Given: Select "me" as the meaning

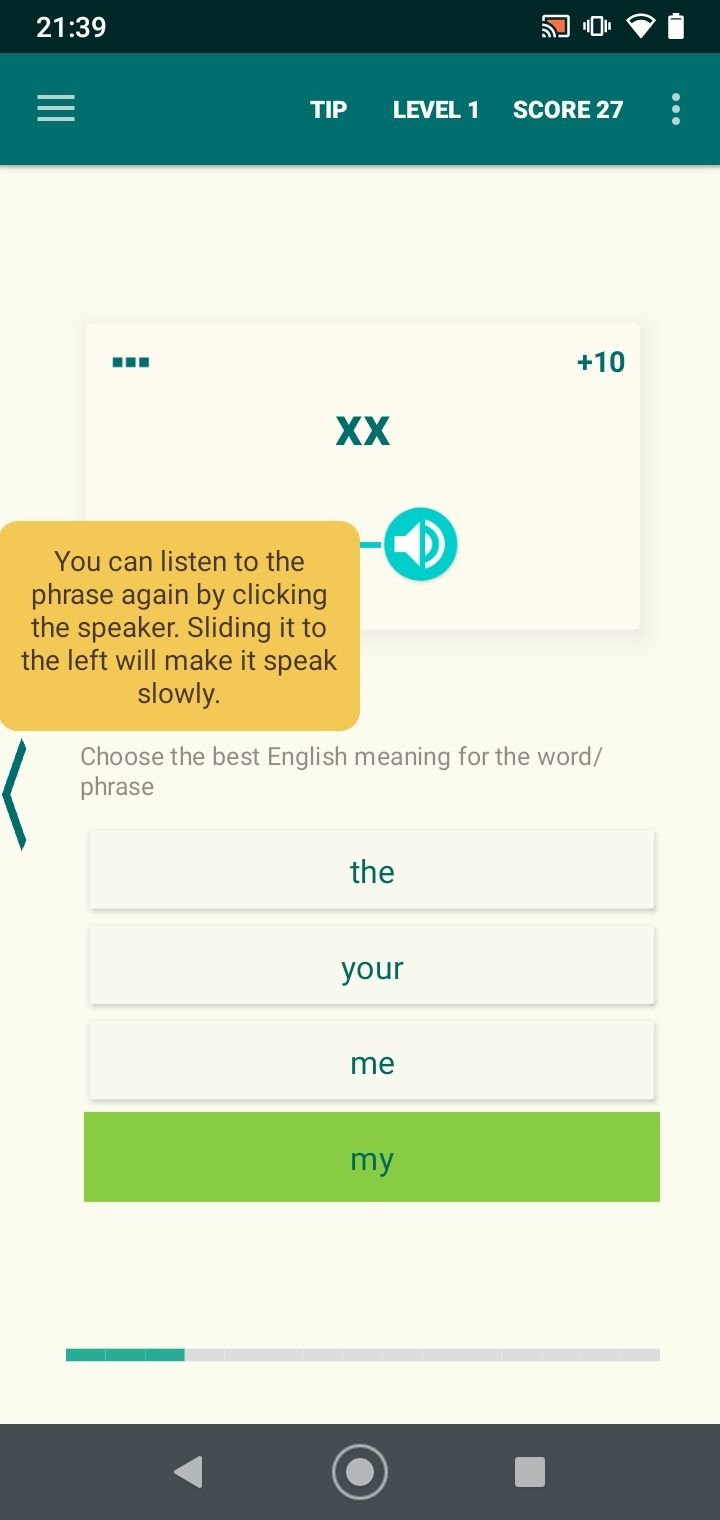Looking at the screenshot, I should [372, 1062].
